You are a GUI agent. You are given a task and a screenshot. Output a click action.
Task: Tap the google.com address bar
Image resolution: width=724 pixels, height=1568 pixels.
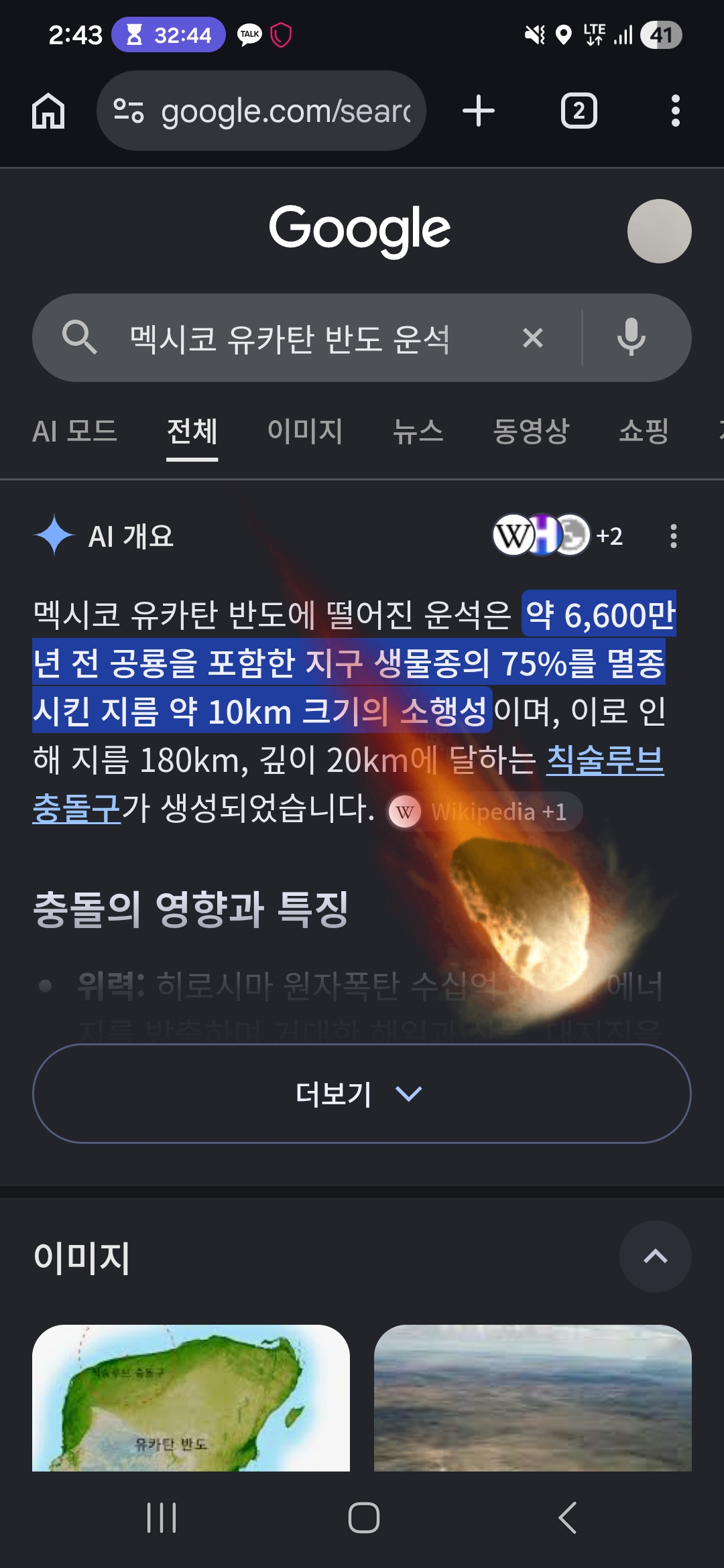[x=261, y=111]
